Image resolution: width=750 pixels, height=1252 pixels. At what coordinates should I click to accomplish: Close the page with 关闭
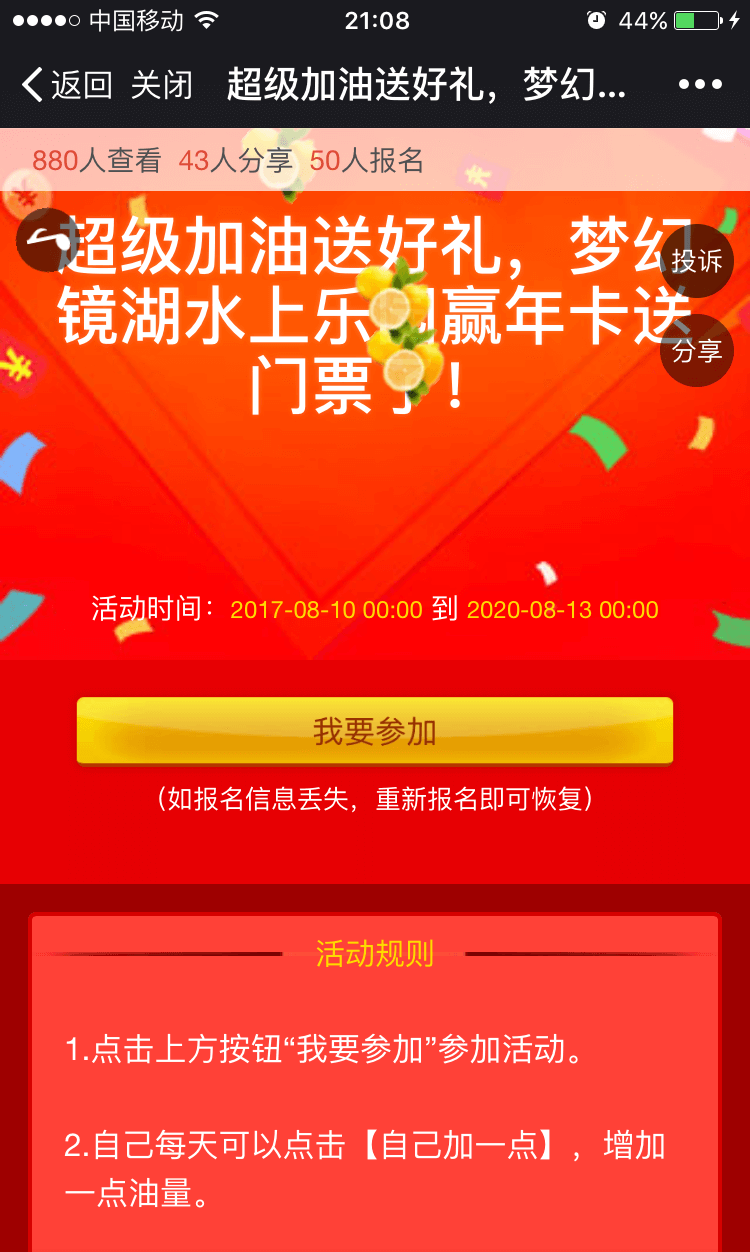point(161,85)
